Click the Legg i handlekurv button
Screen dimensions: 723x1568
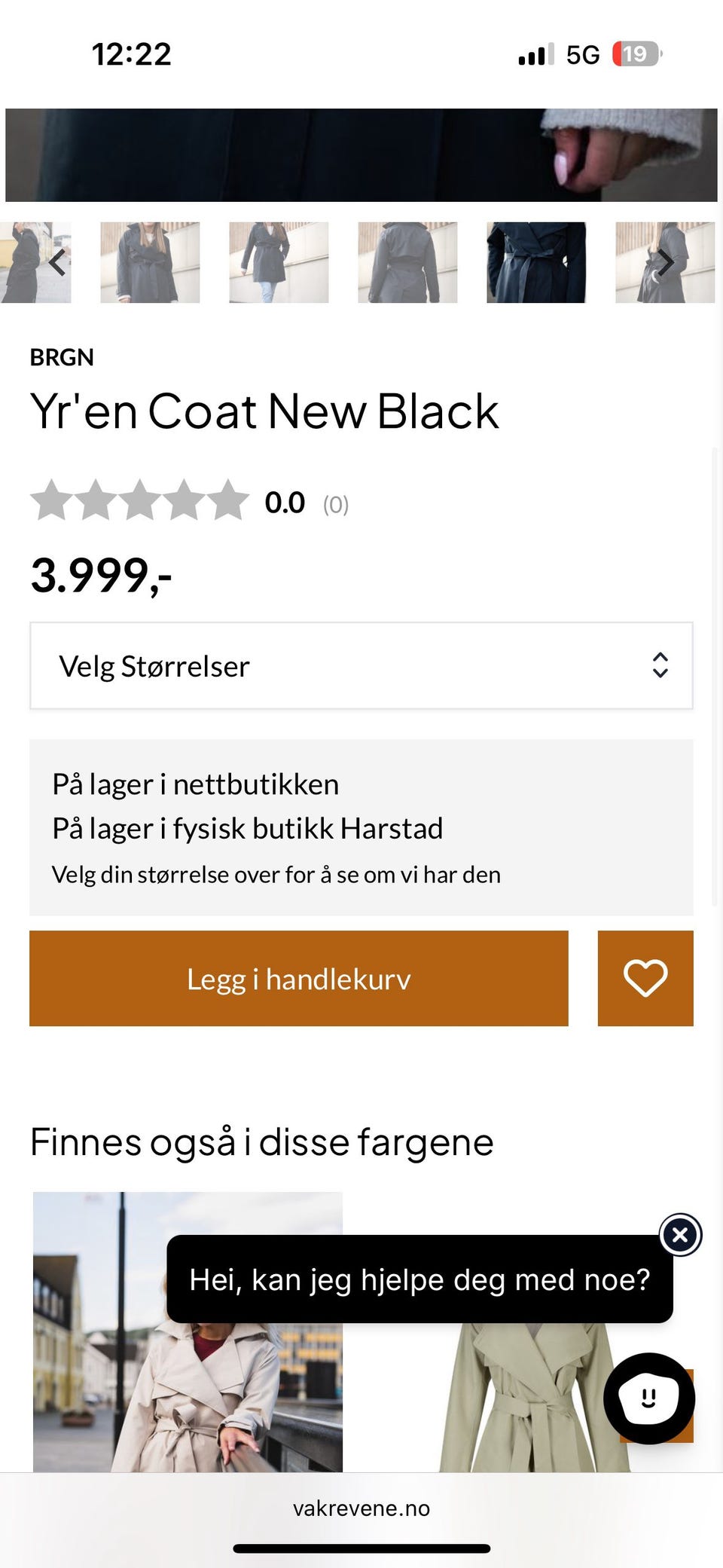point(298,978)
